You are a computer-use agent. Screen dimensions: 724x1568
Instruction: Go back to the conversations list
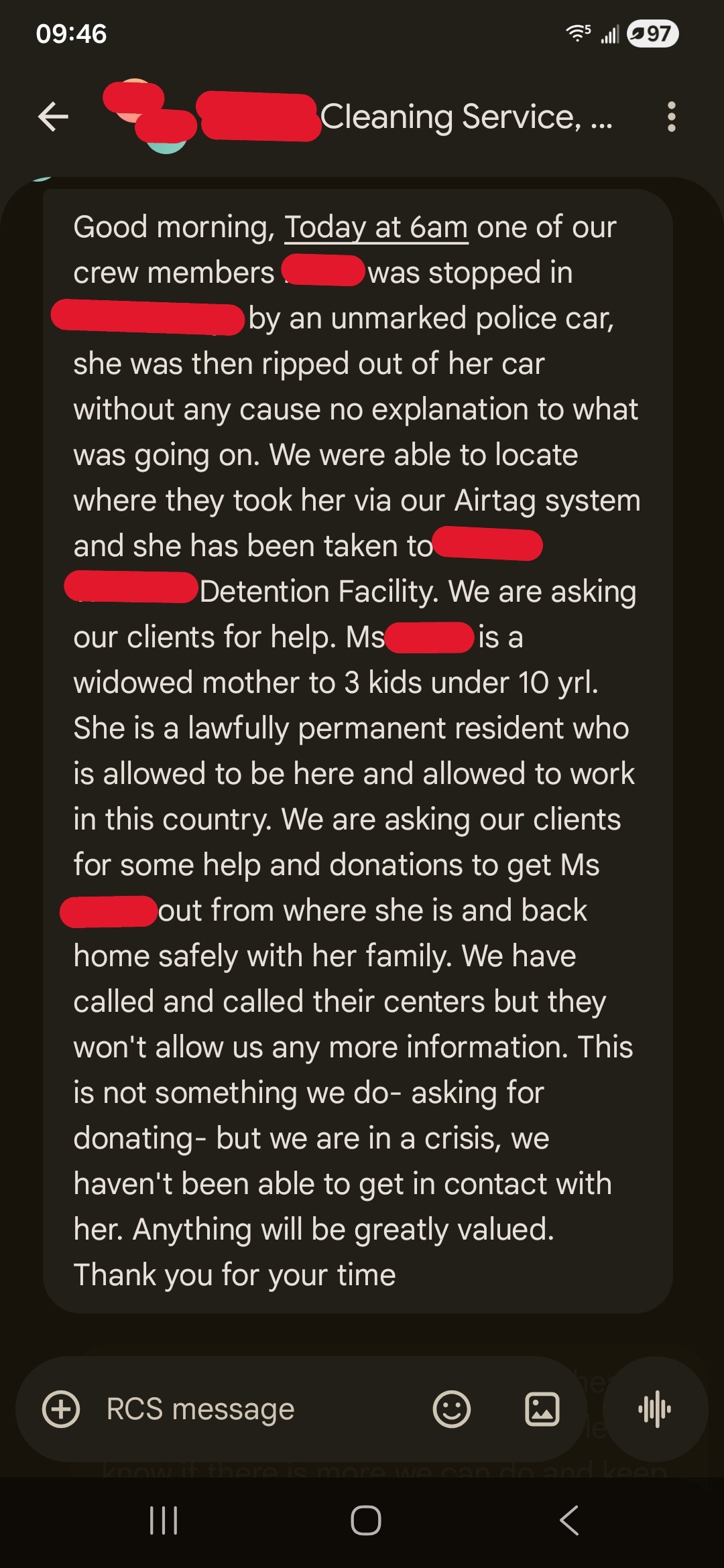click(x=53, y=117)
